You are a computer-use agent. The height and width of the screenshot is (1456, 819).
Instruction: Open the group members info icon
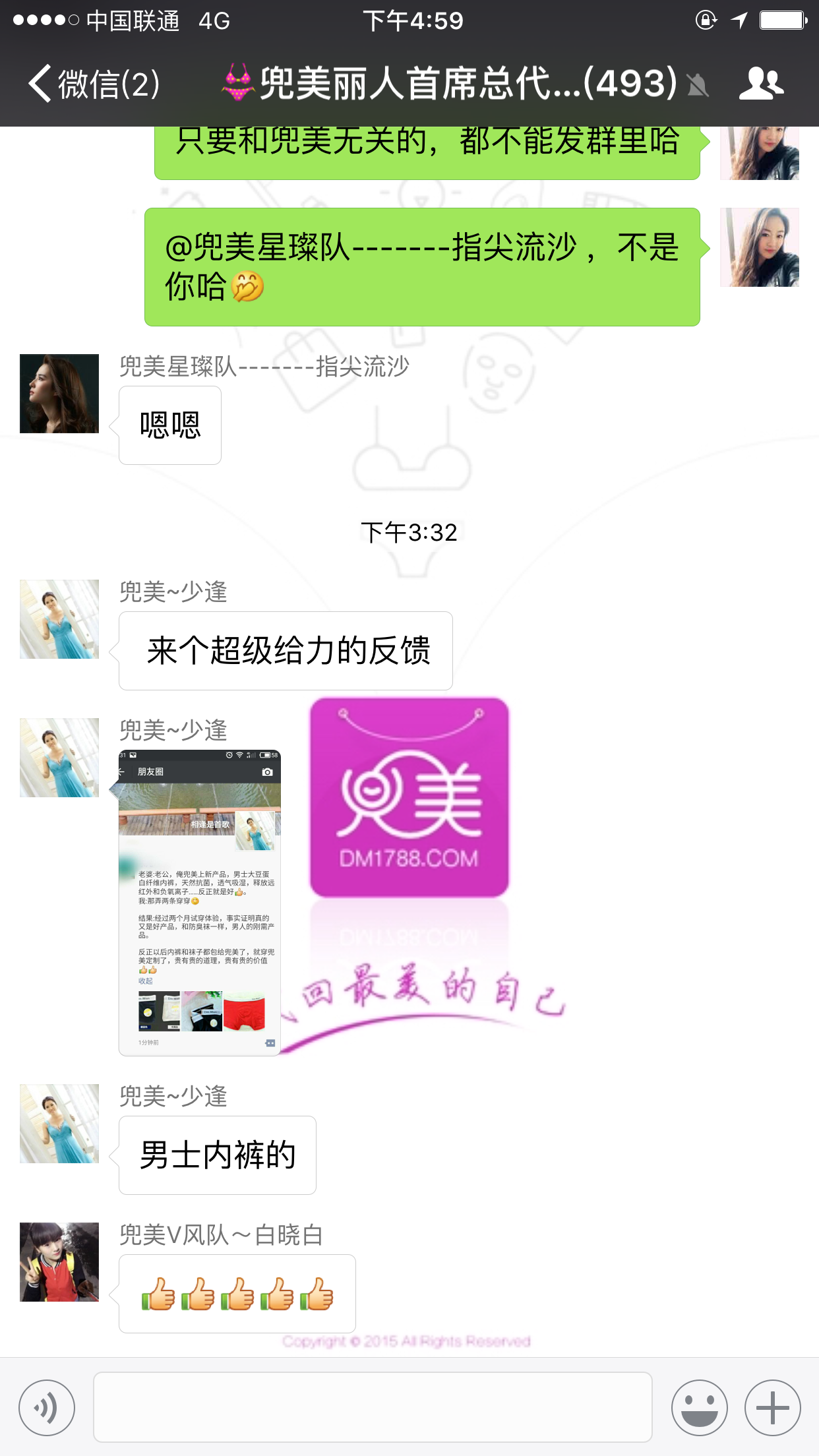(x=761, y=84)
